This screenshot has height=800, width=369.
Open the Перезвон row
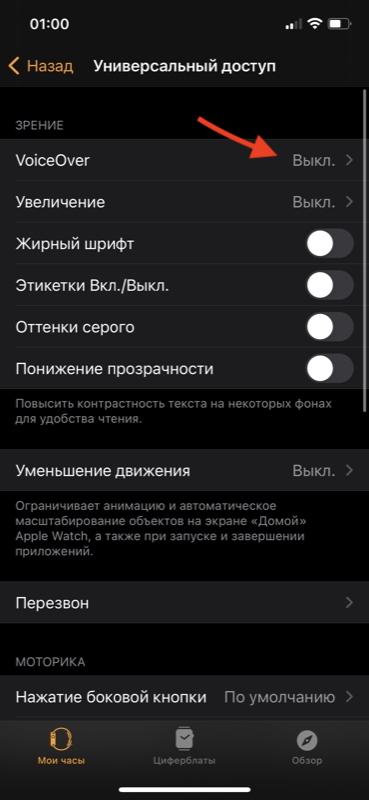pyautogui.click(x=184, y=603)
